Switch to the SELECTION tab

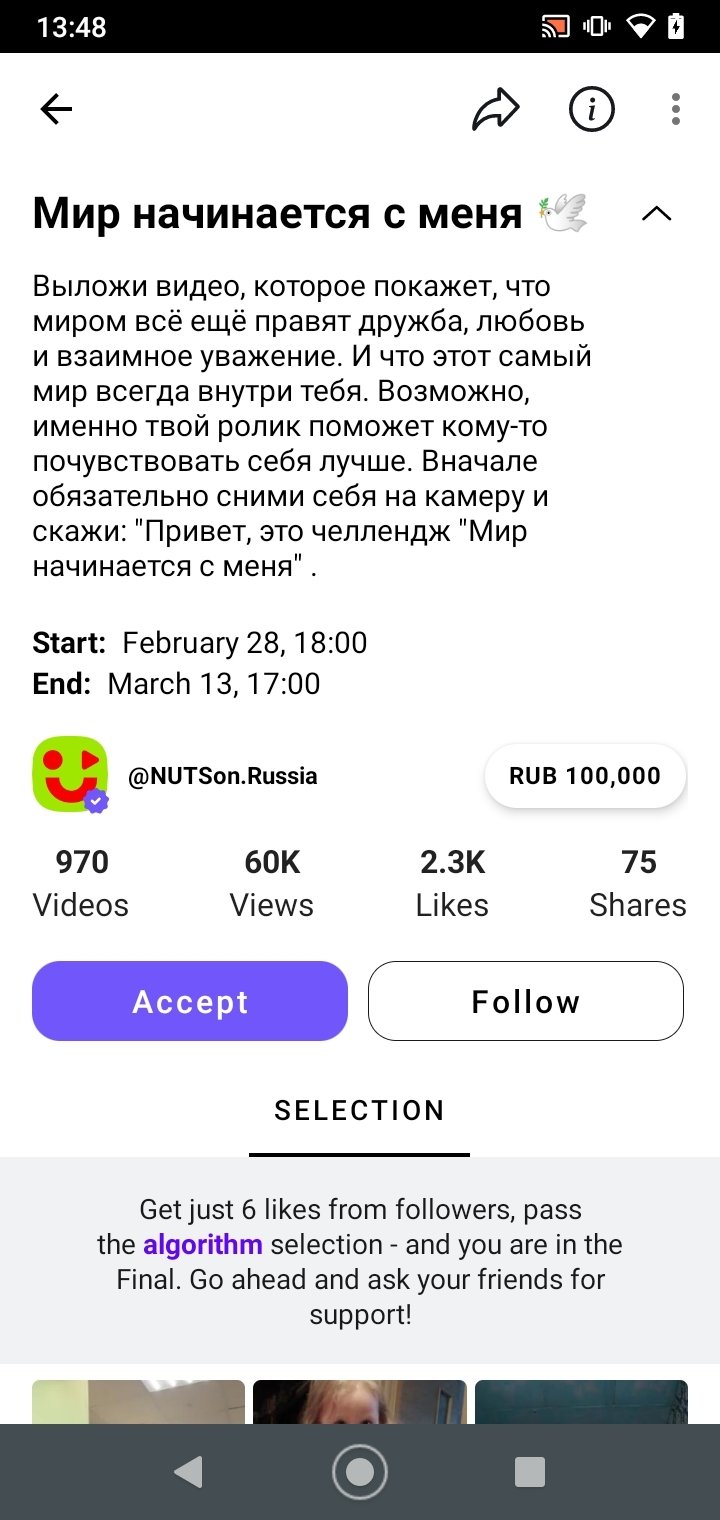(x=359, y=1111)
